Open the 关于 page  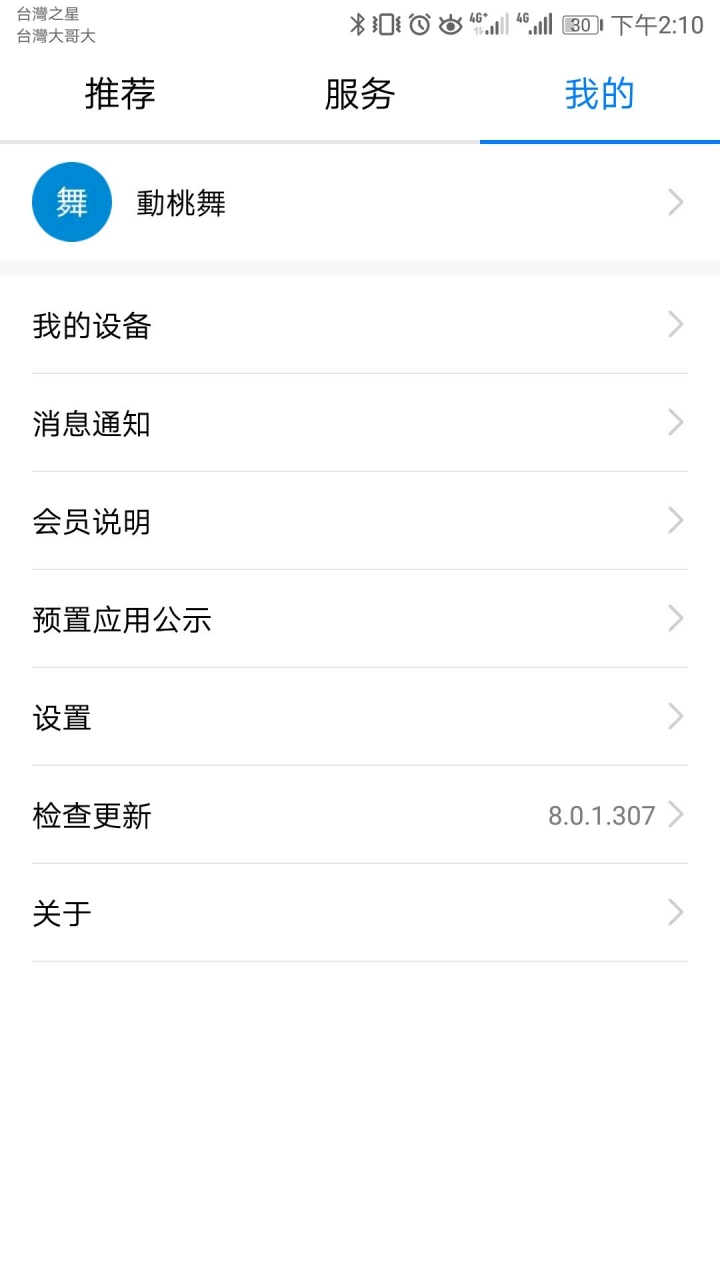click(360, 914)
